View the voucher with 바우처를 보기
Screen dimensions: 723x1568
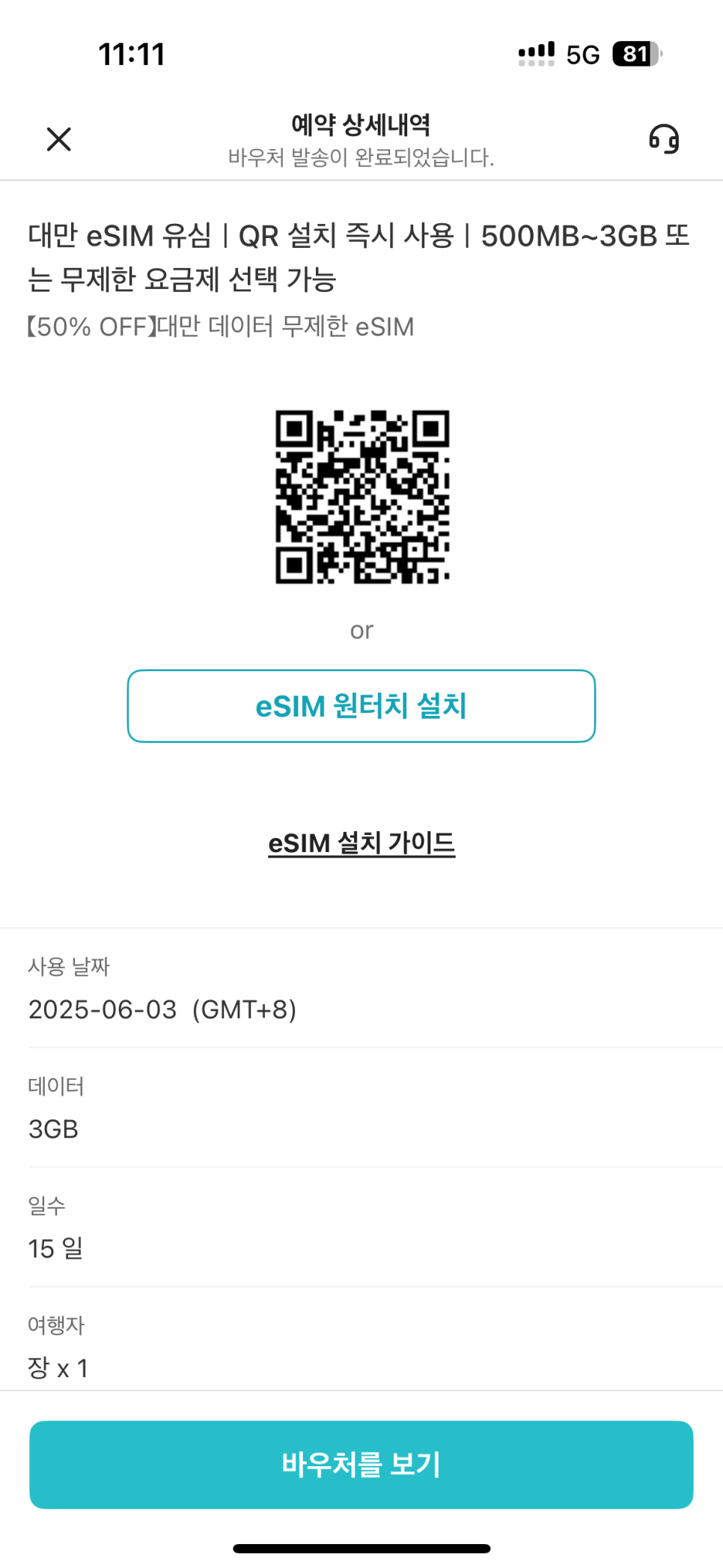tap(361, 1465)
